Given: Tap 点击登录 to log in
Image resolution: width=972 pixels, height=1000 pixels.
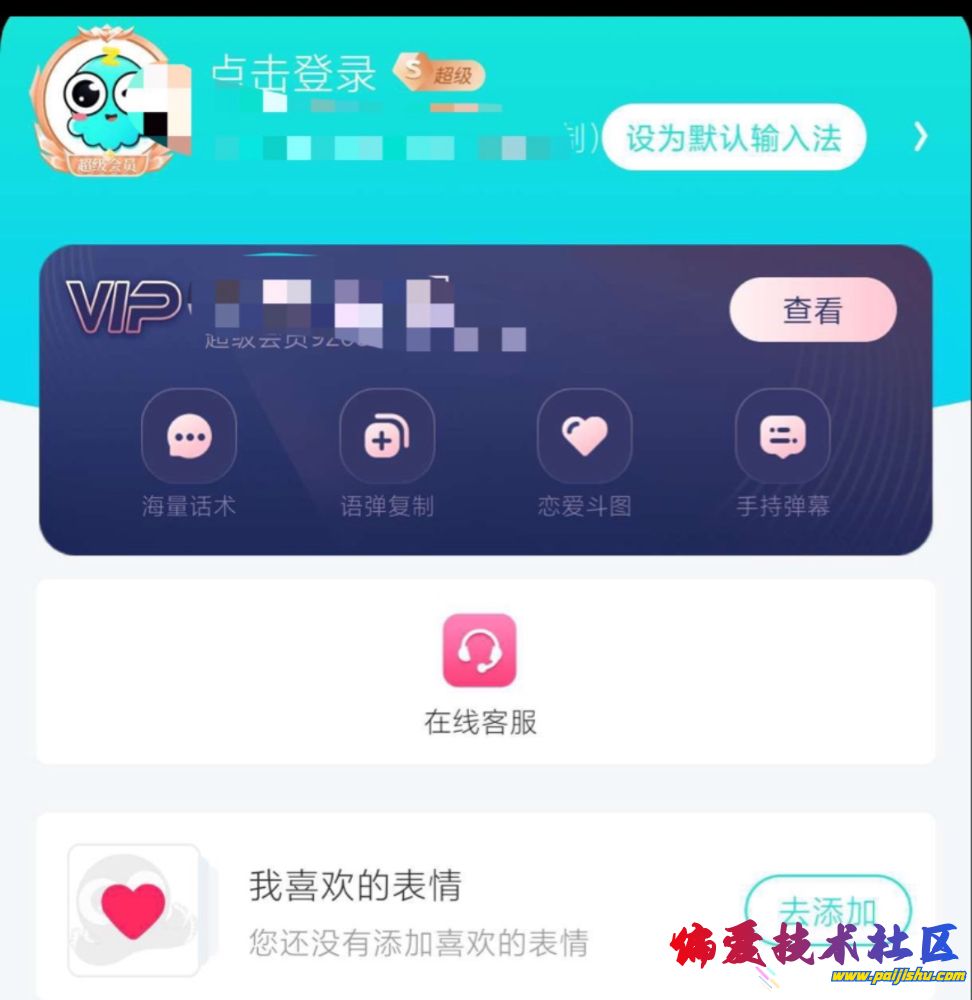Looking at the screenshot, I should [x=294, y=74].
